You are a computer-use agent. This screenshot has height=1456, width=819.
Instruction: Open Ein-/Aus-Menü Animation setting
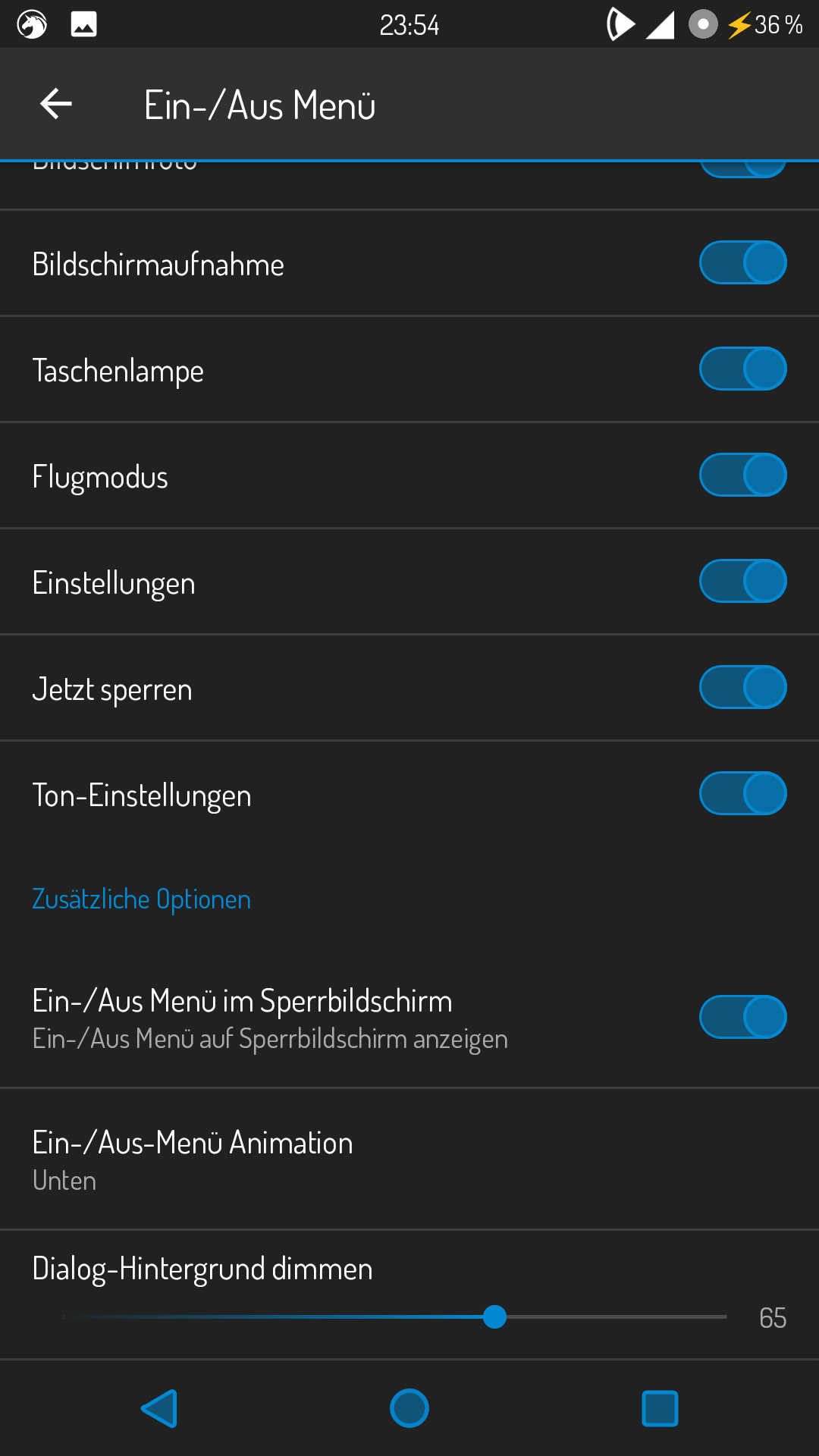(x=409, y=1159)
